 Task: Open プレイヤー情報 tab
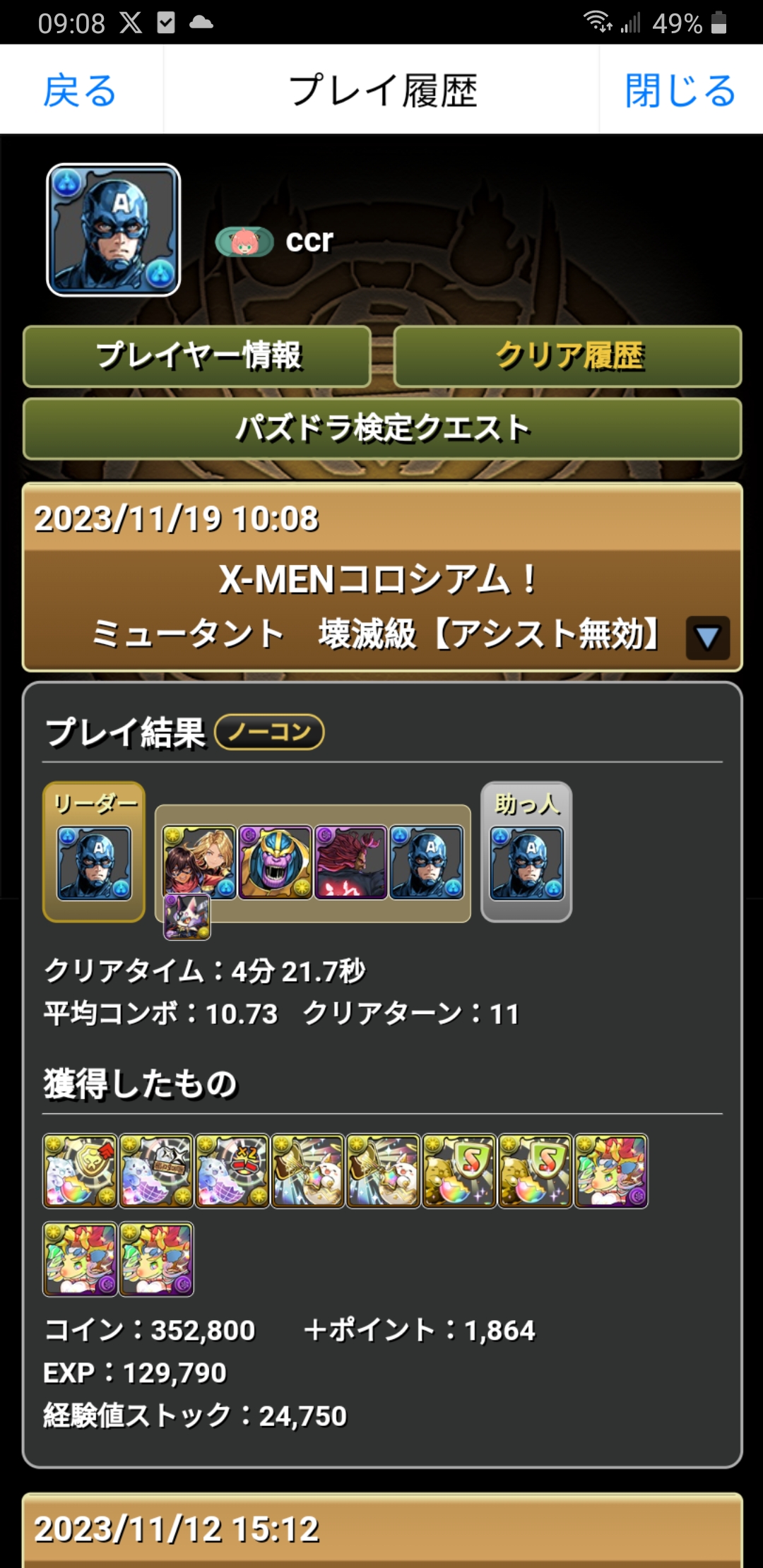(197, 356)
